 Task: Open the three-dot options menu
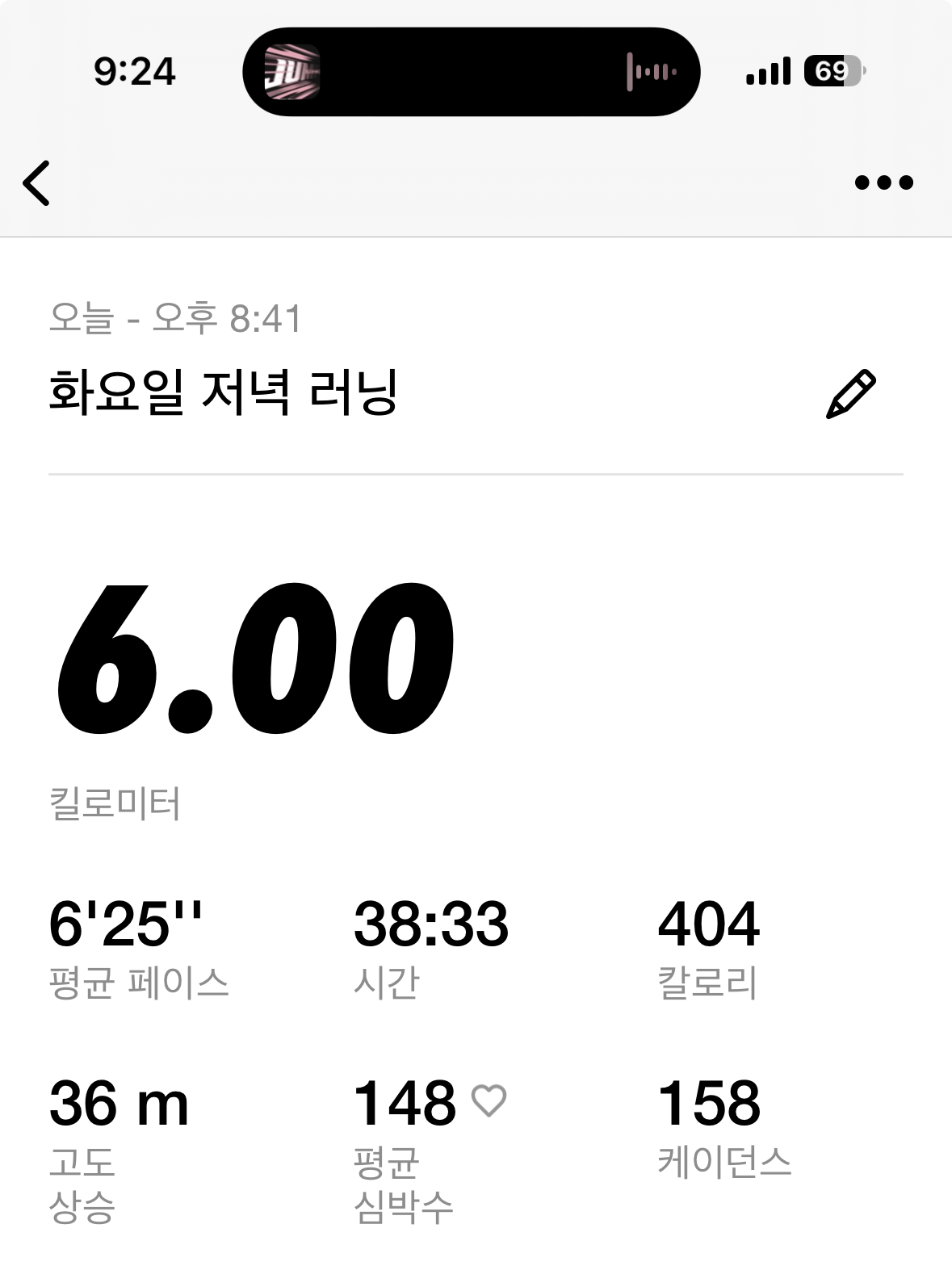879,183
